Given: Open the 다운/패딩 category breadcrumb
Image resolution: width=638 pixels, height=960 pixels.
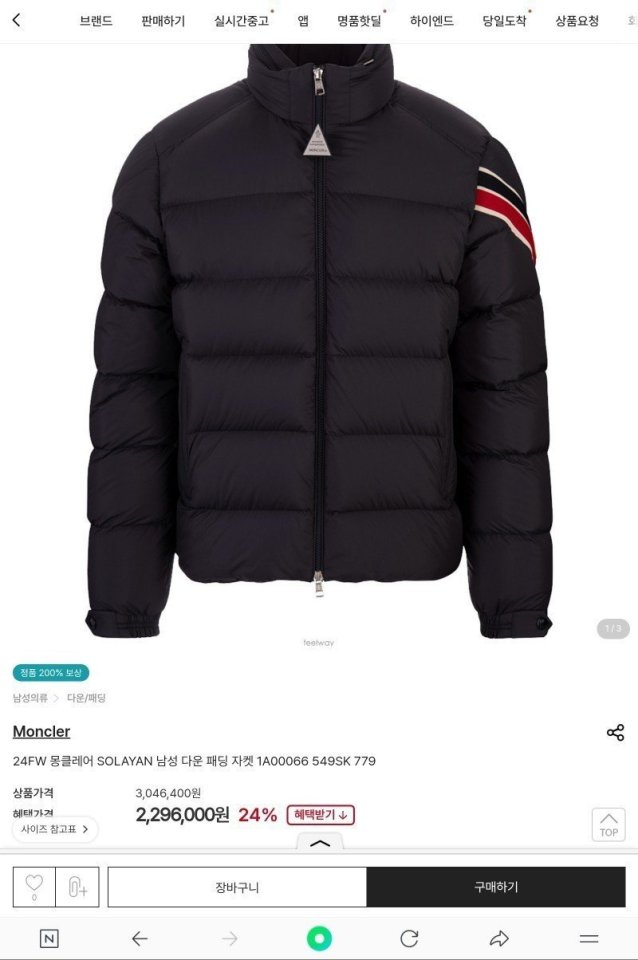Looking at the screenshot, I should (86, 698).
